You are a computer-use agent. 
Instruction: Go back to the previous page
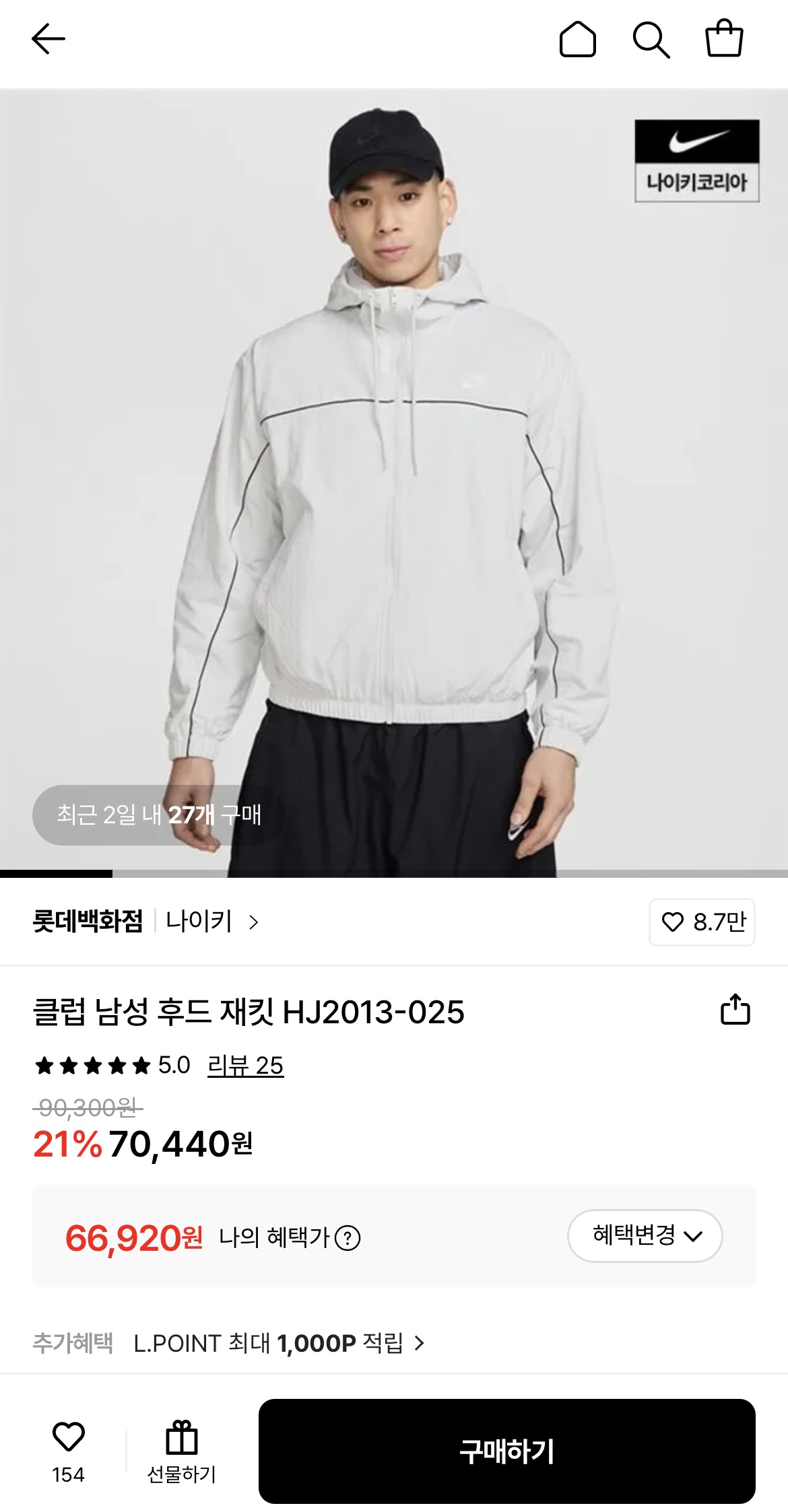tap(48, 39)
